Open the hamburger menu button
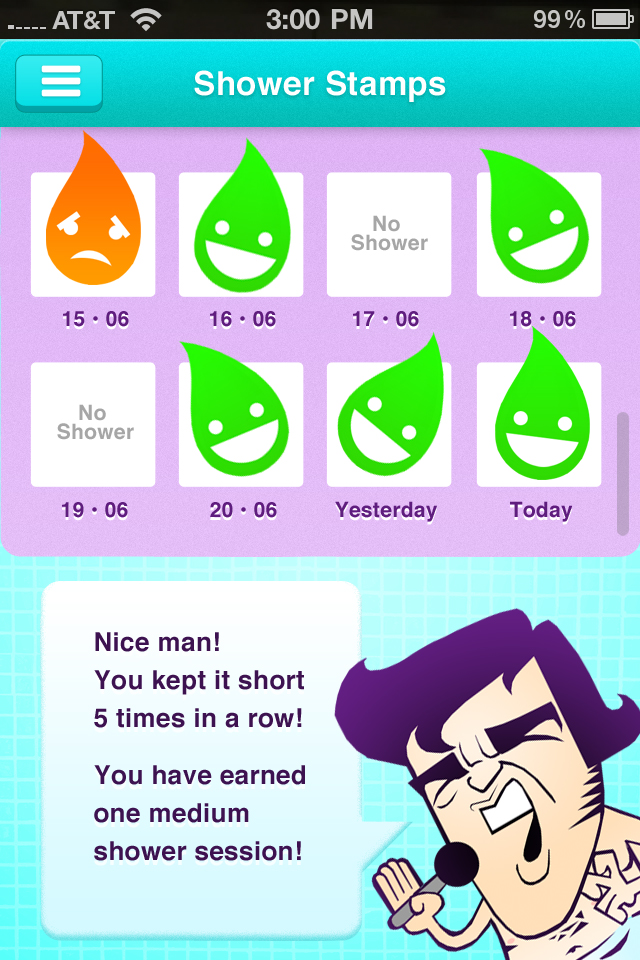This screenshot has width=640, height=960. tap(59, 82)
